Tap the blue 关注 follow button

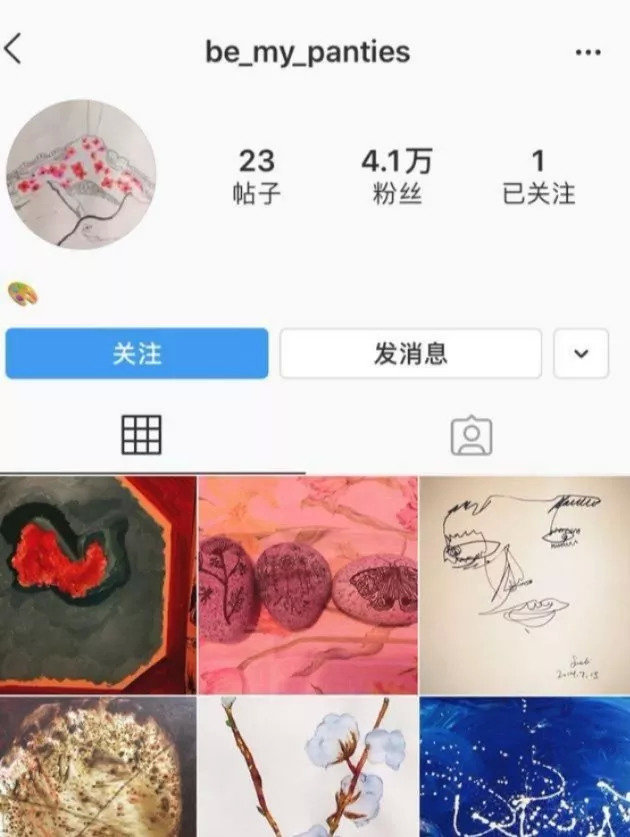click(x=137, y=354)
